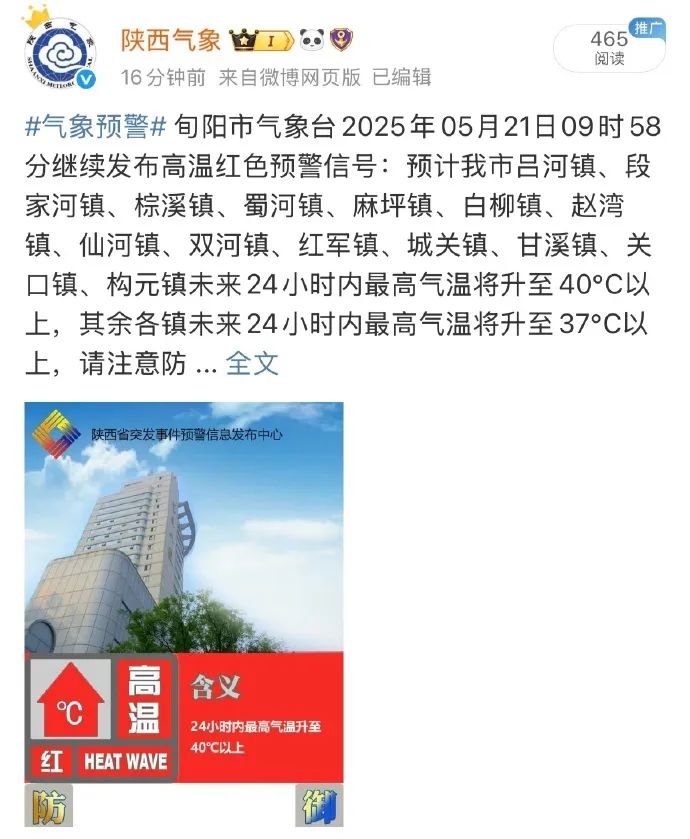Expand the post with 全文
Viewport: 690px width, 839px height.
pyautogui.click(x=252, y=364)
